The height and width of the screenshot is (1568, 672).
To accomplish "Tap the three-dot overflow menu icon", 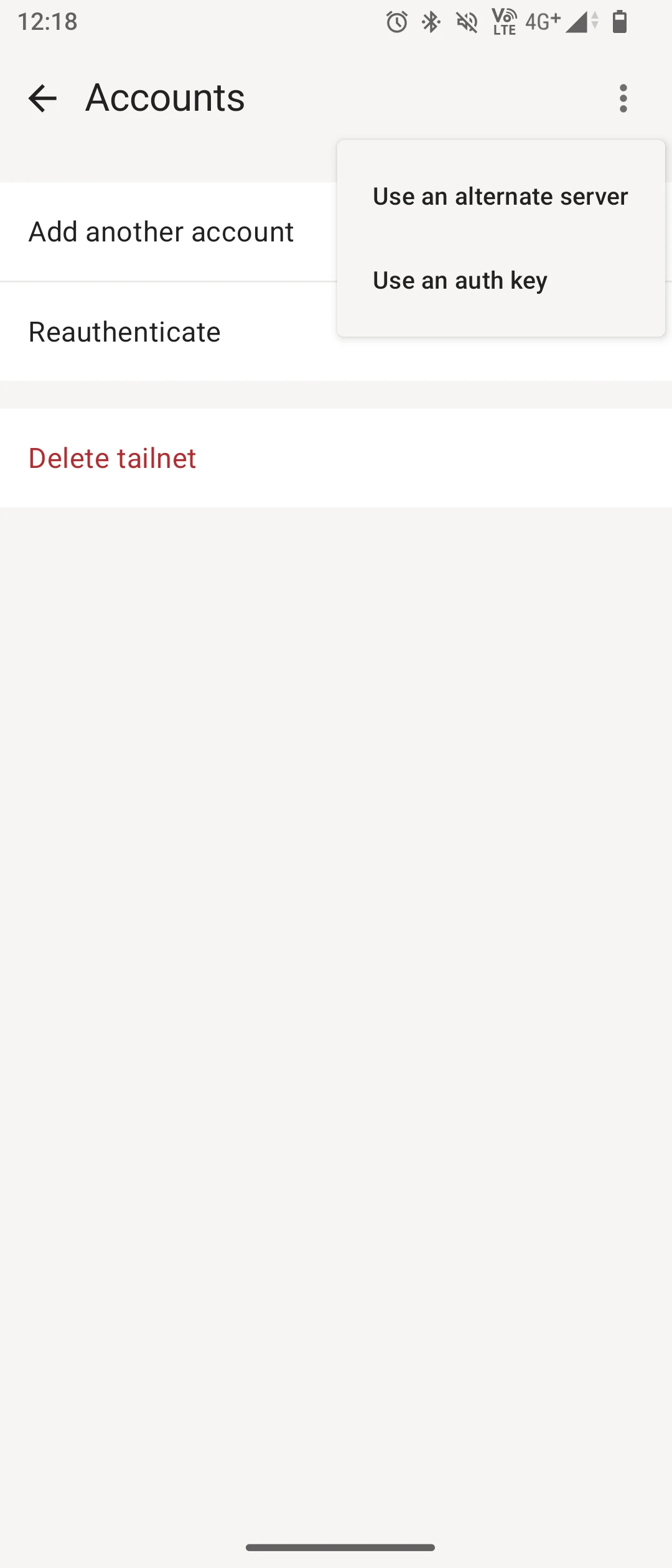I will 623,98.
